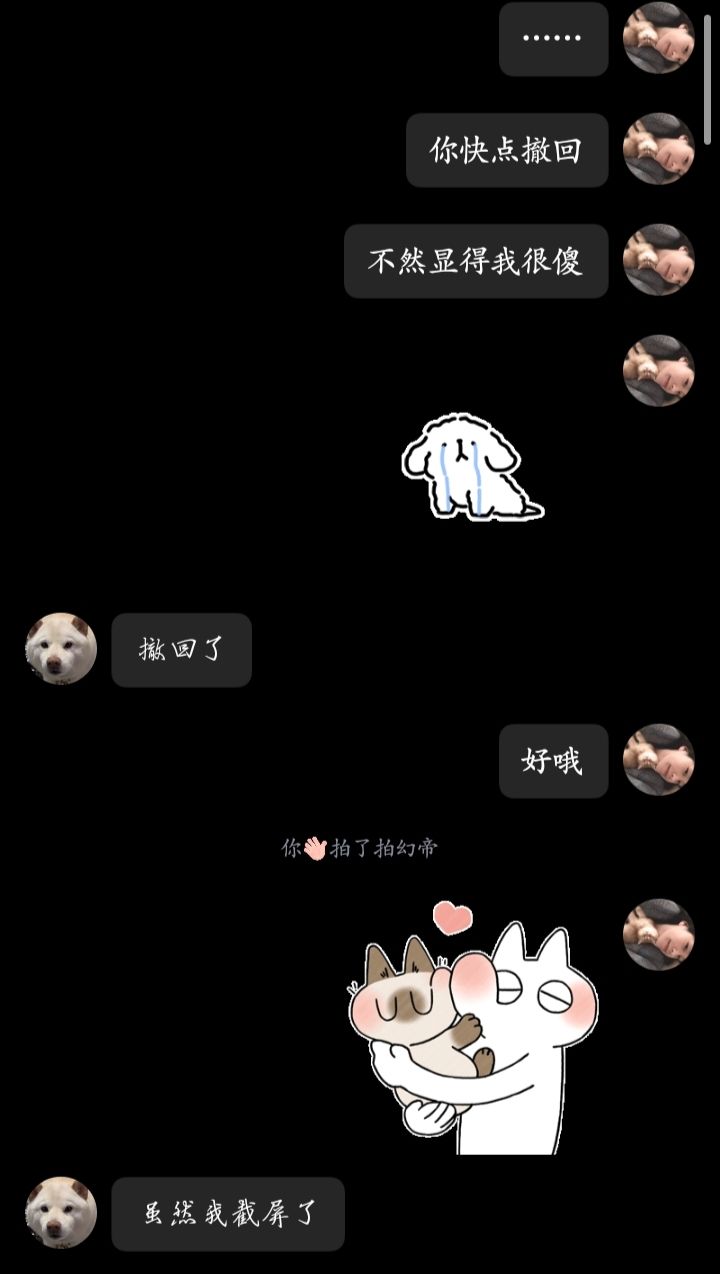Viewport: 720px width, 1274px height.
Task: Select the "不然显得我很傻" message bubble
Action: tap(476, 261)
